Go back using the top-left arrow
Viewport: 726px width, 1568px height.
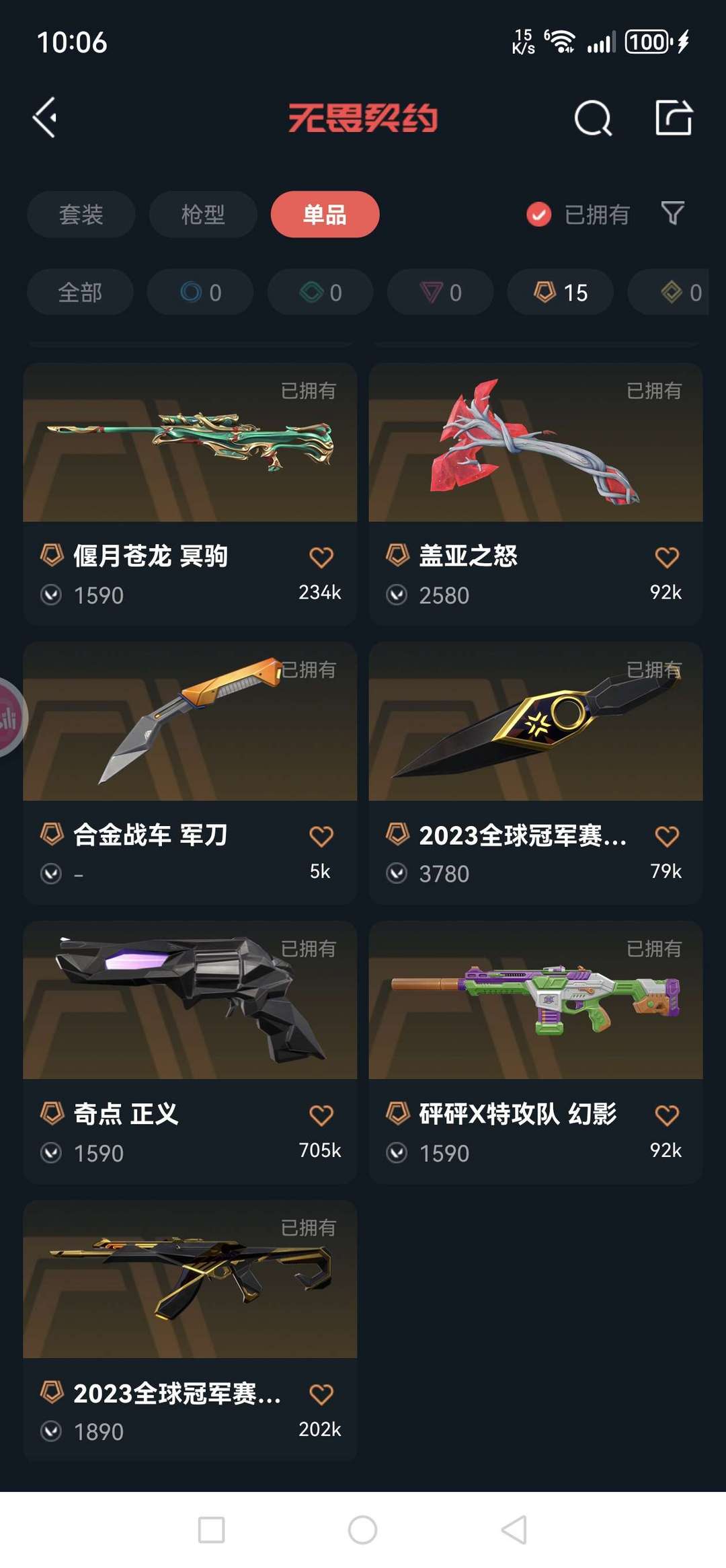[45, 118]
